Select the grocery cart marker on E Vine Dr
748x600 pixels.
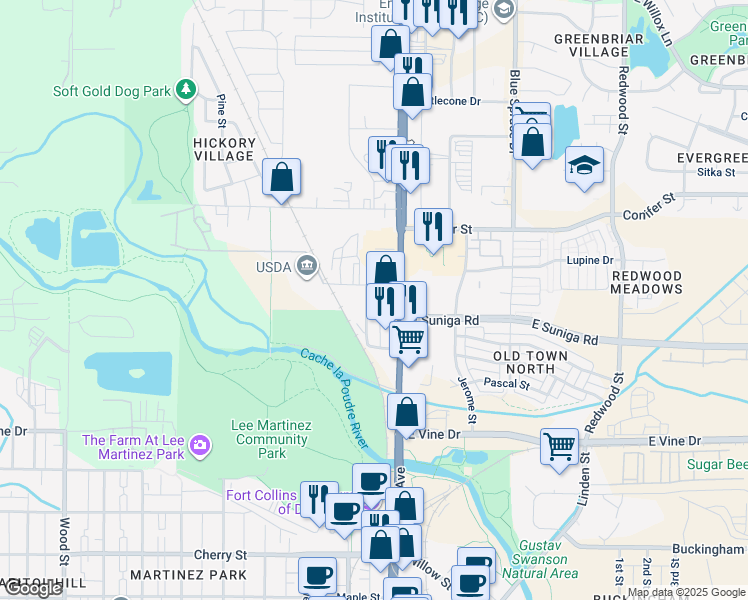click(560, 450)
